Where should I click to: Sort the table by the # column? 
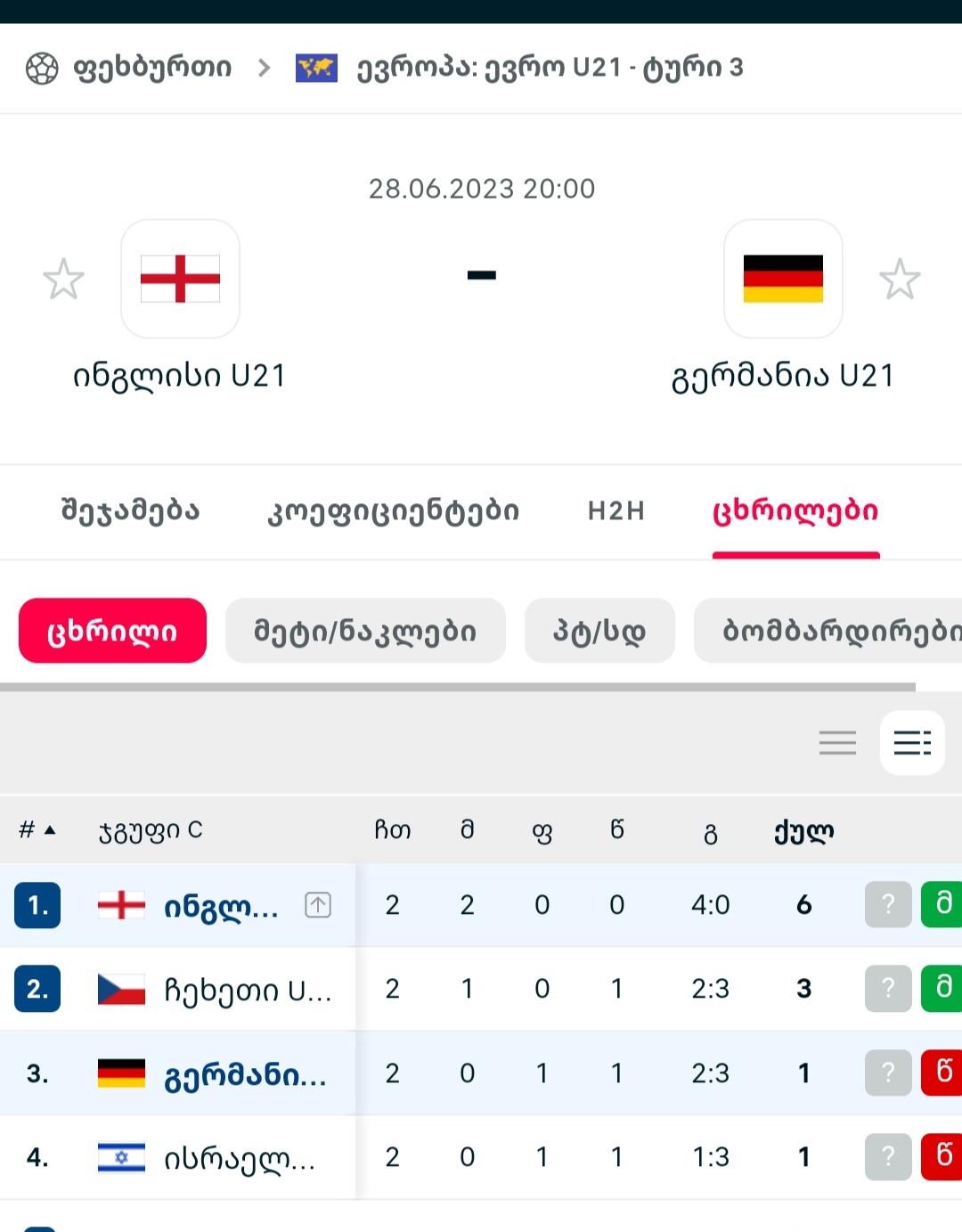[37, 830]
